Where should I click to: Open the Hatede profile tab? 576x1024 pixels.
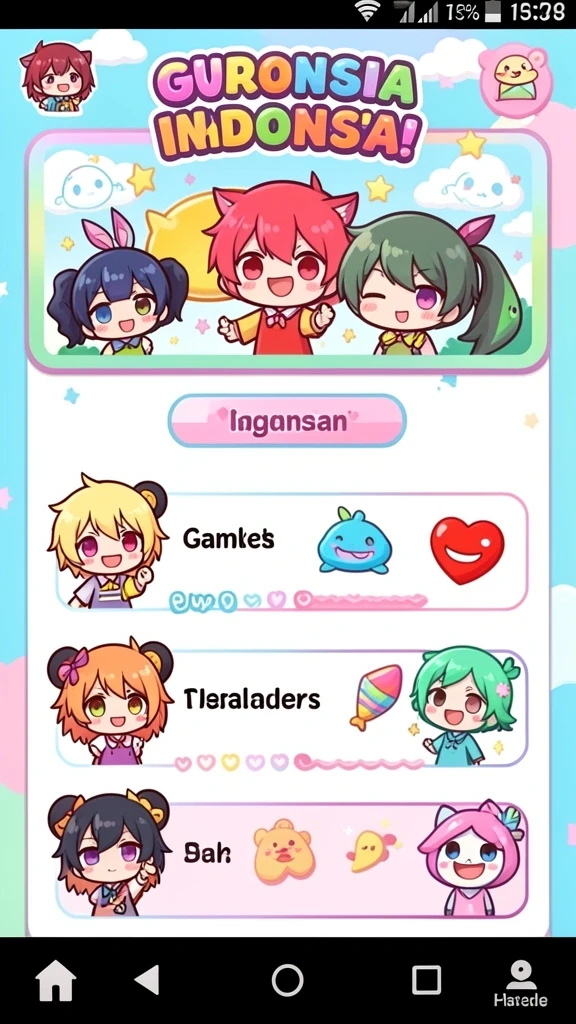pyautogui.click(x=520, y=983)
